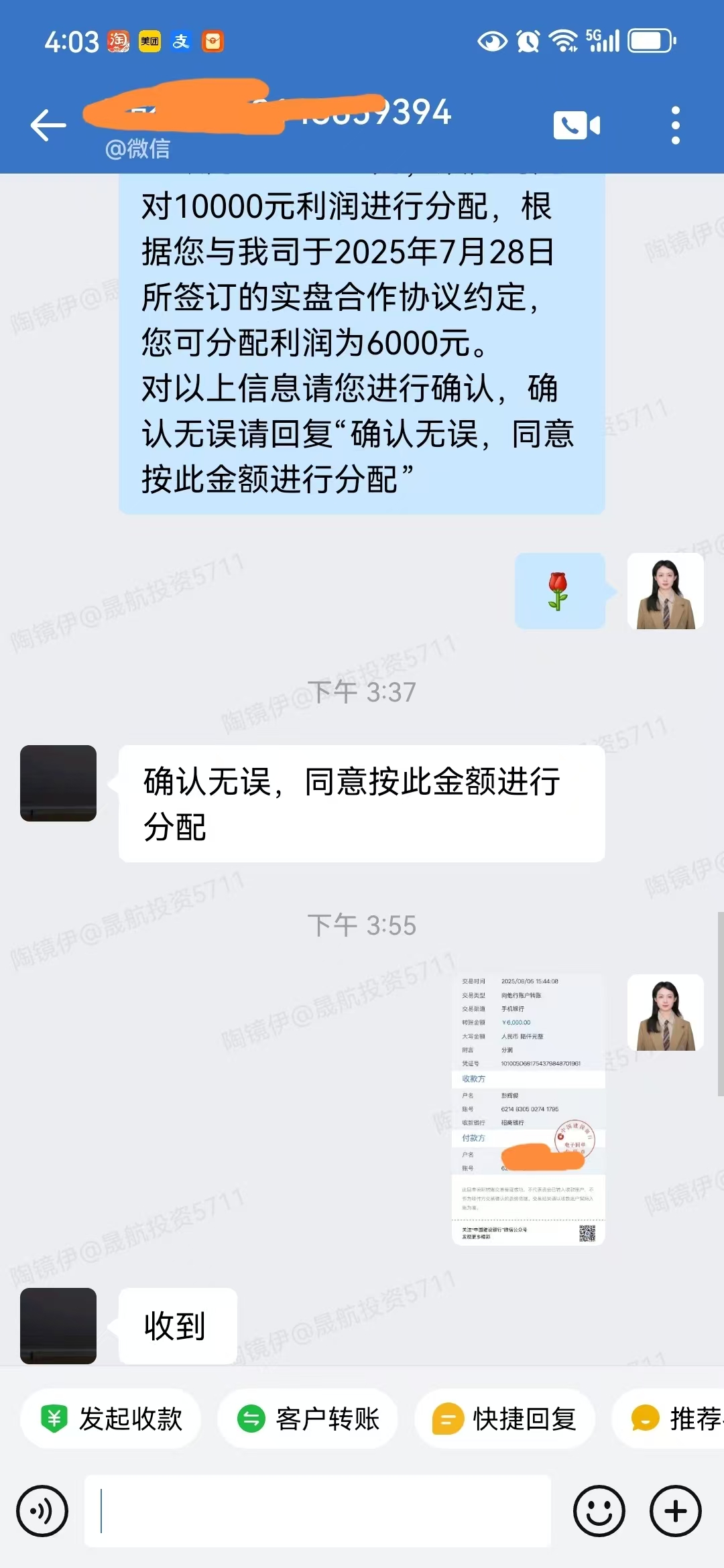Image resolution: width=724 pixels, height=1568 pixels.
Task: Open the transfer receipt image
Action: click(528, 1110)
